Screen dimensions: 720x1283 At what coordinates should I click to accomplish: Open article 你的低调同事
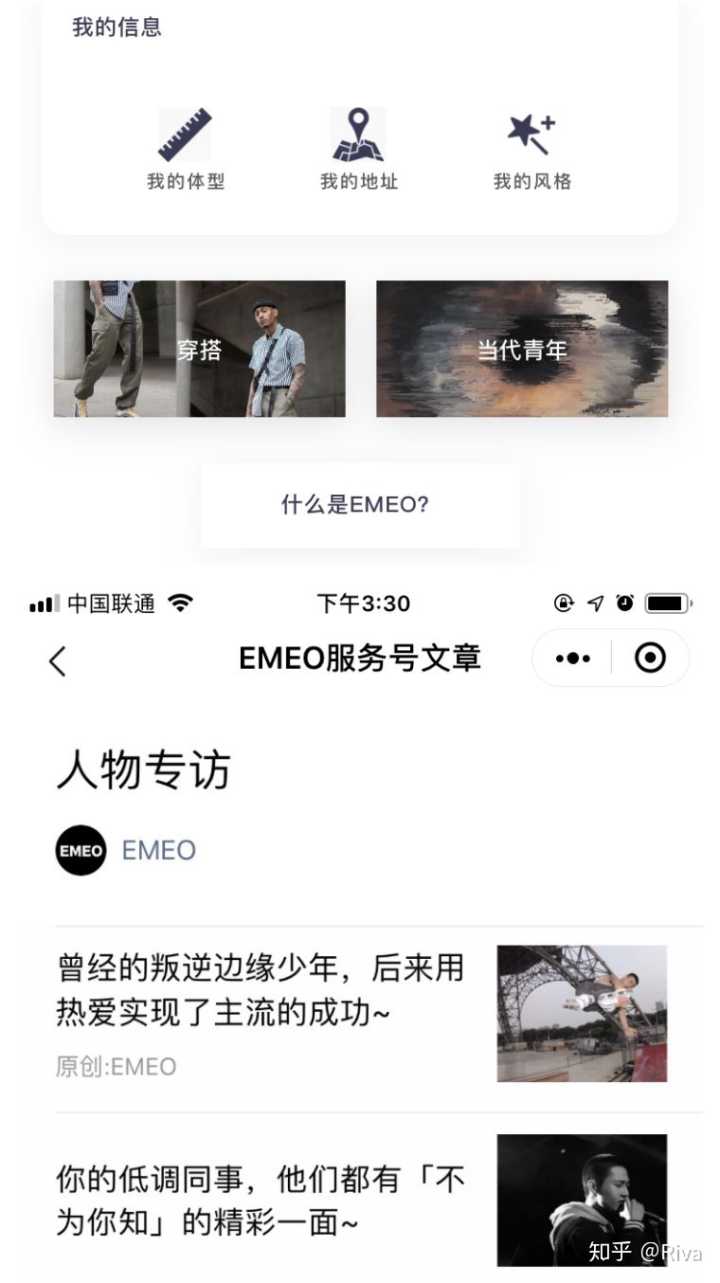(260, 1200)
